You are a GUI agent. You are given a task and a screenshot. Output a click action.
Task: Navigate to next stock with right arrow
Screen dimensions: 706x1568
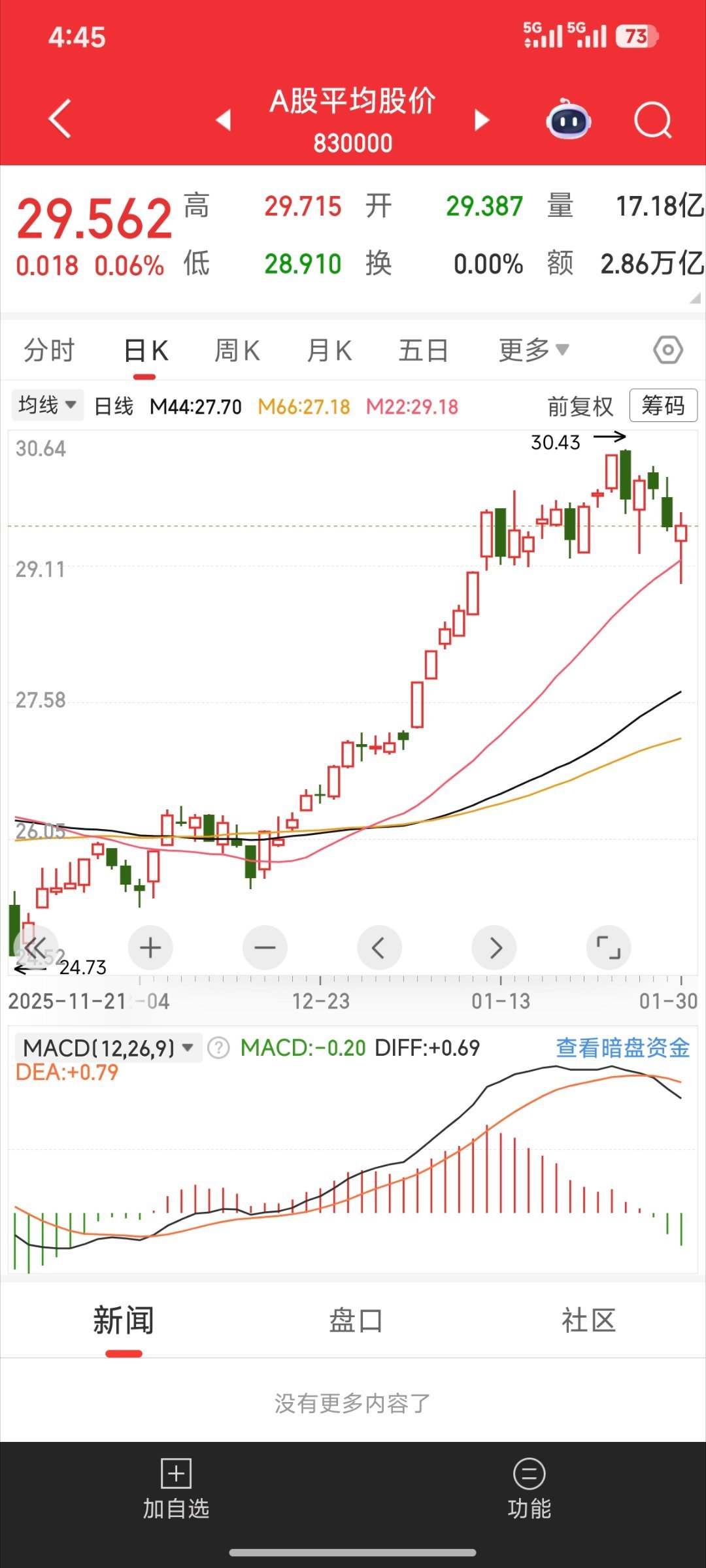pyautogui.click(x=481, y=120)
